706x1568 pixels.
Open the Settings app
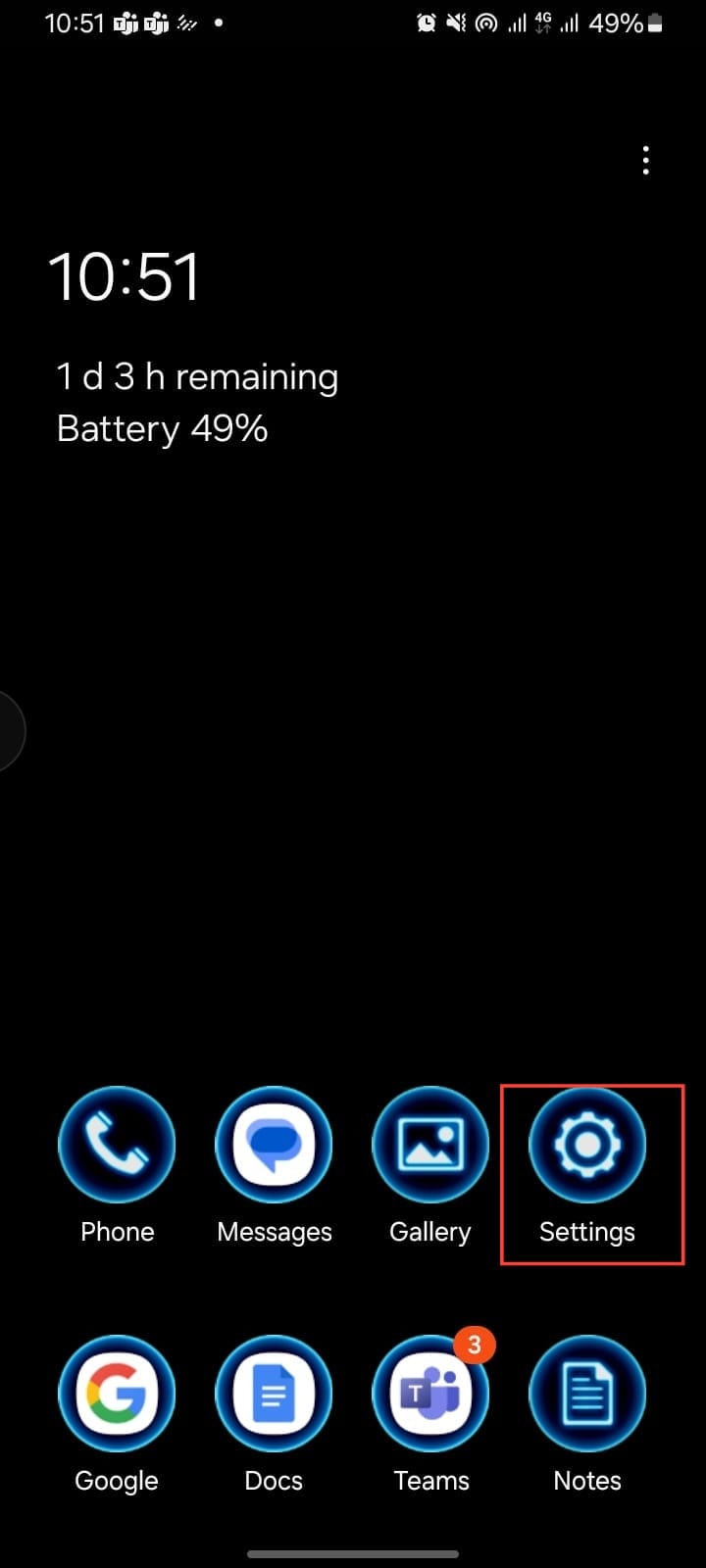pos(586,1145)
